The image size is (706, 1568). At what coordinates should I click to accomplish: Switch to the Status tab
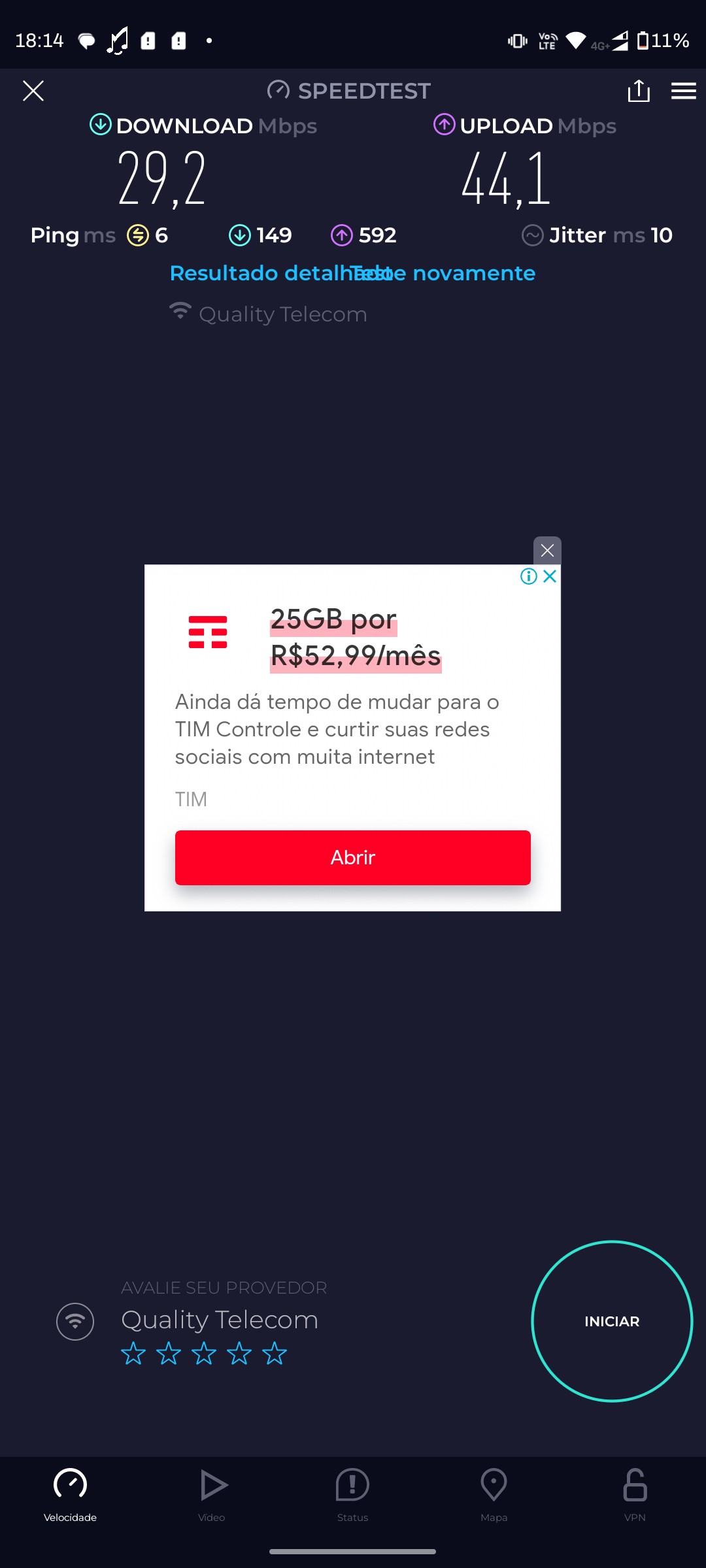[x=352, y=1493]
